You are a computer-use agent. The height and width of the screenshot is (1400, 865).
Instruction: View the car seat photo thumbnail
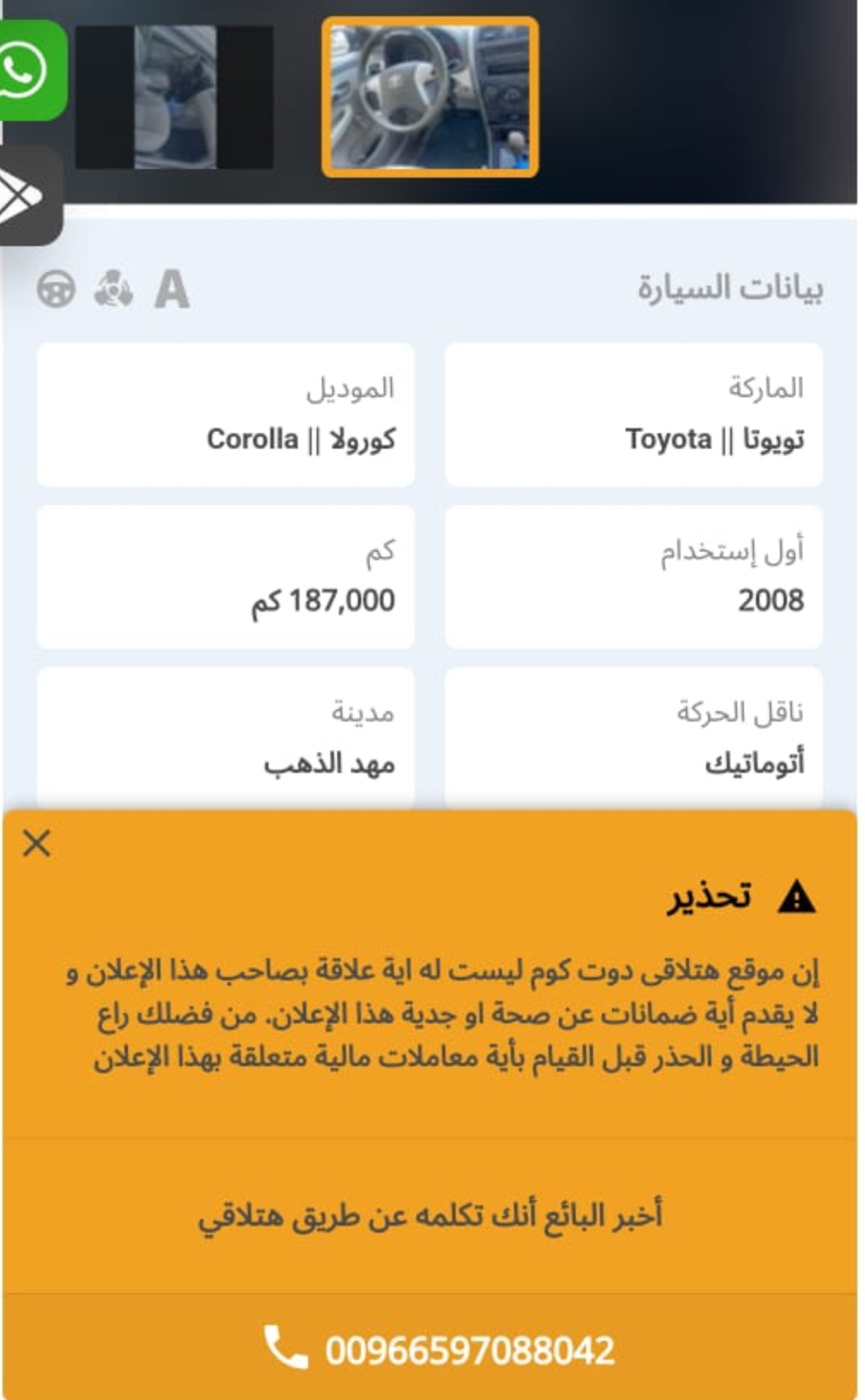(174, 97)
